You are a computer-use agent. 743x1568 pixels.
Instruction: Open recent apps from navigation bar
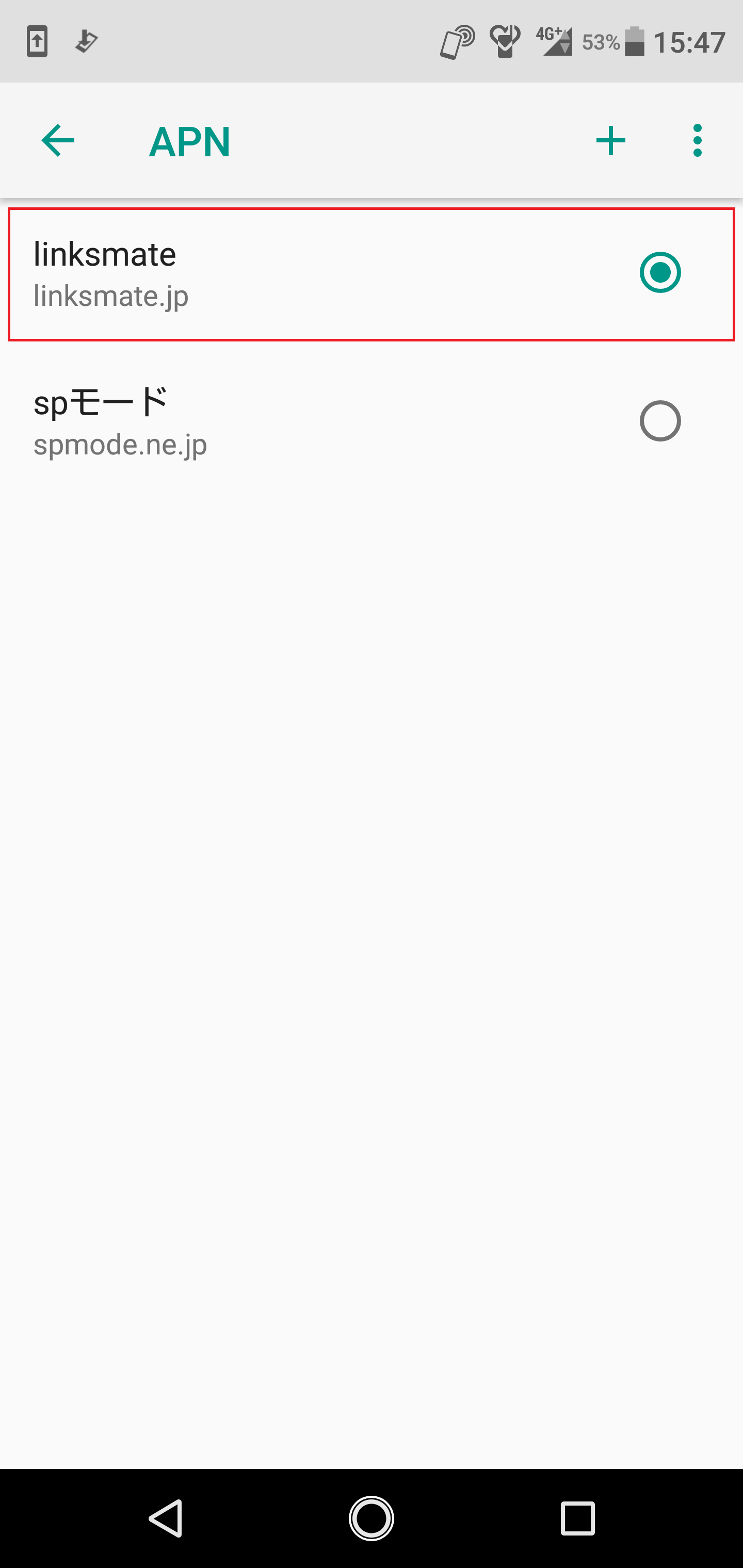[577, 1518]
